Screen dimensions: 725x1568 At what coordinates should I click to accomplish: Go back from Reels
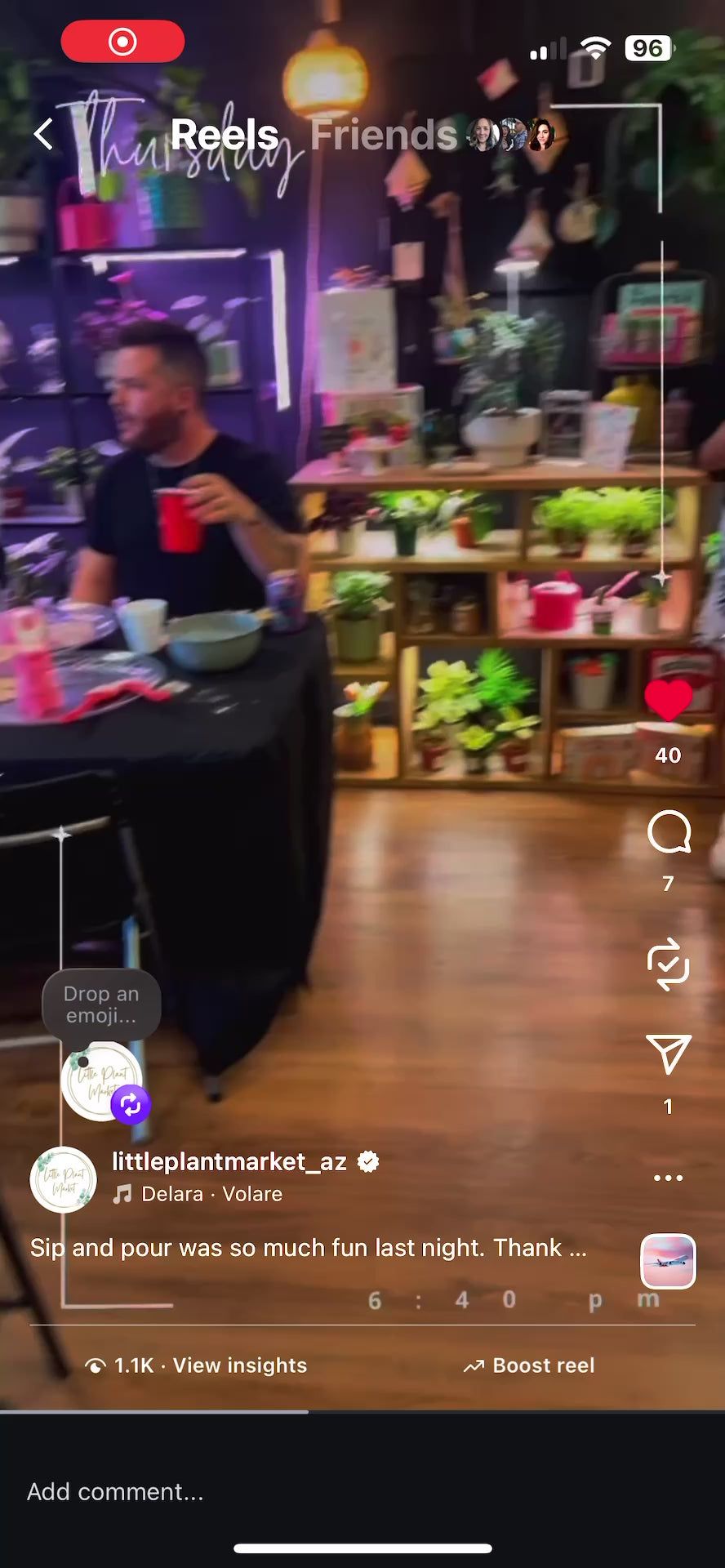pos(43,135)
